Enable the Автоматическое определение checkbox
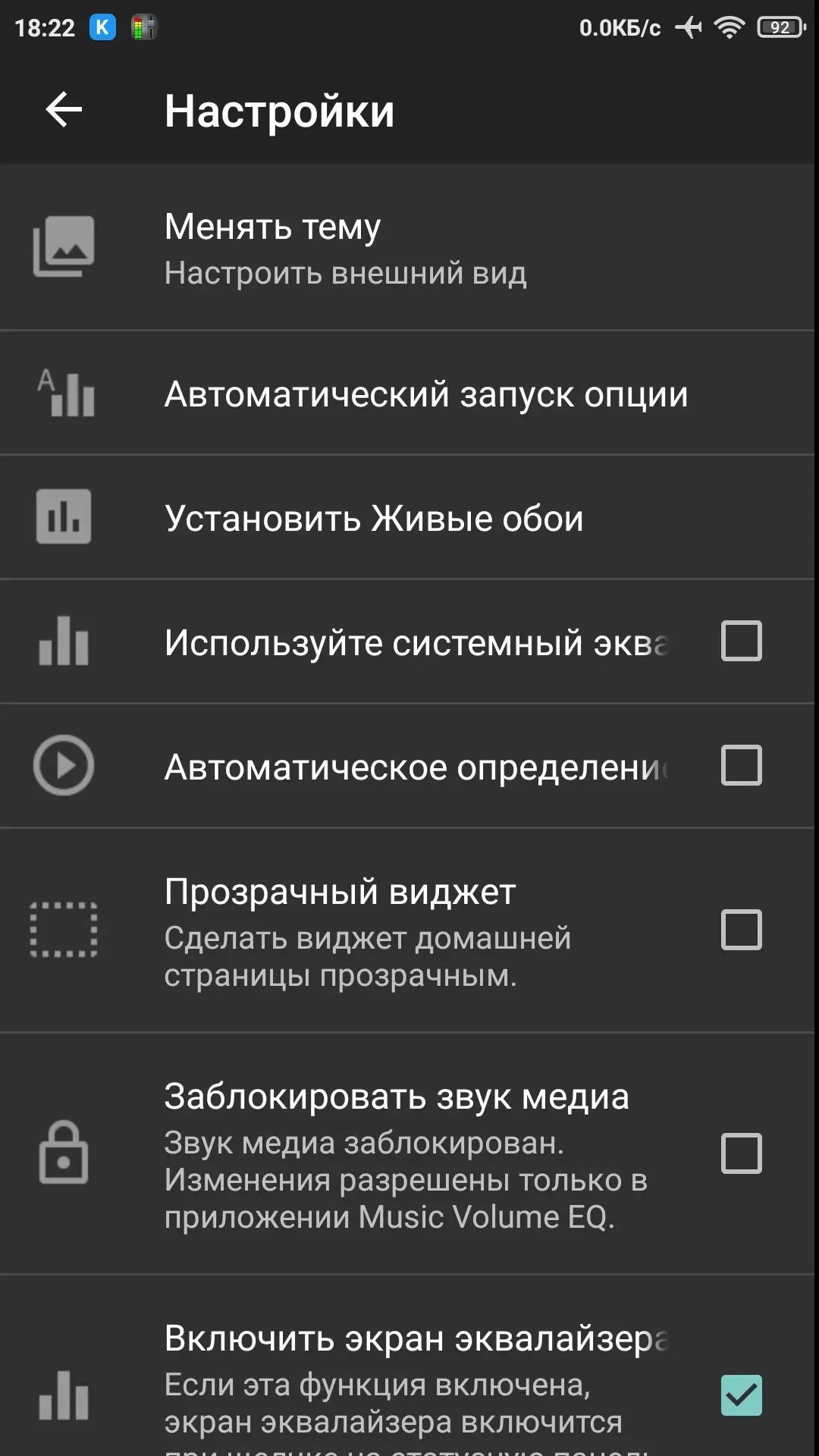The height and width of the screenshot is (1456, 819). [x=741, y=765]
